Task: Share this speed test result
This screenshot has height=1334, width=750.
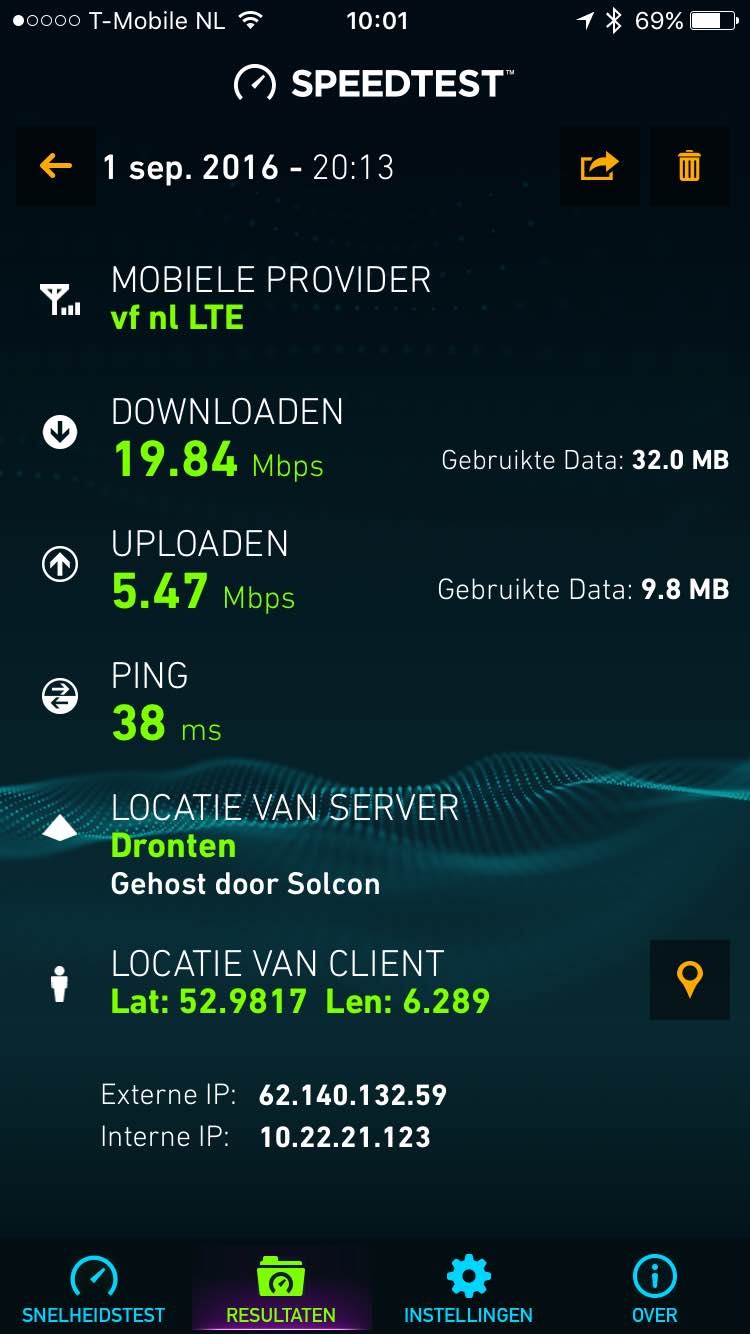Action: (x=599, y=166)
